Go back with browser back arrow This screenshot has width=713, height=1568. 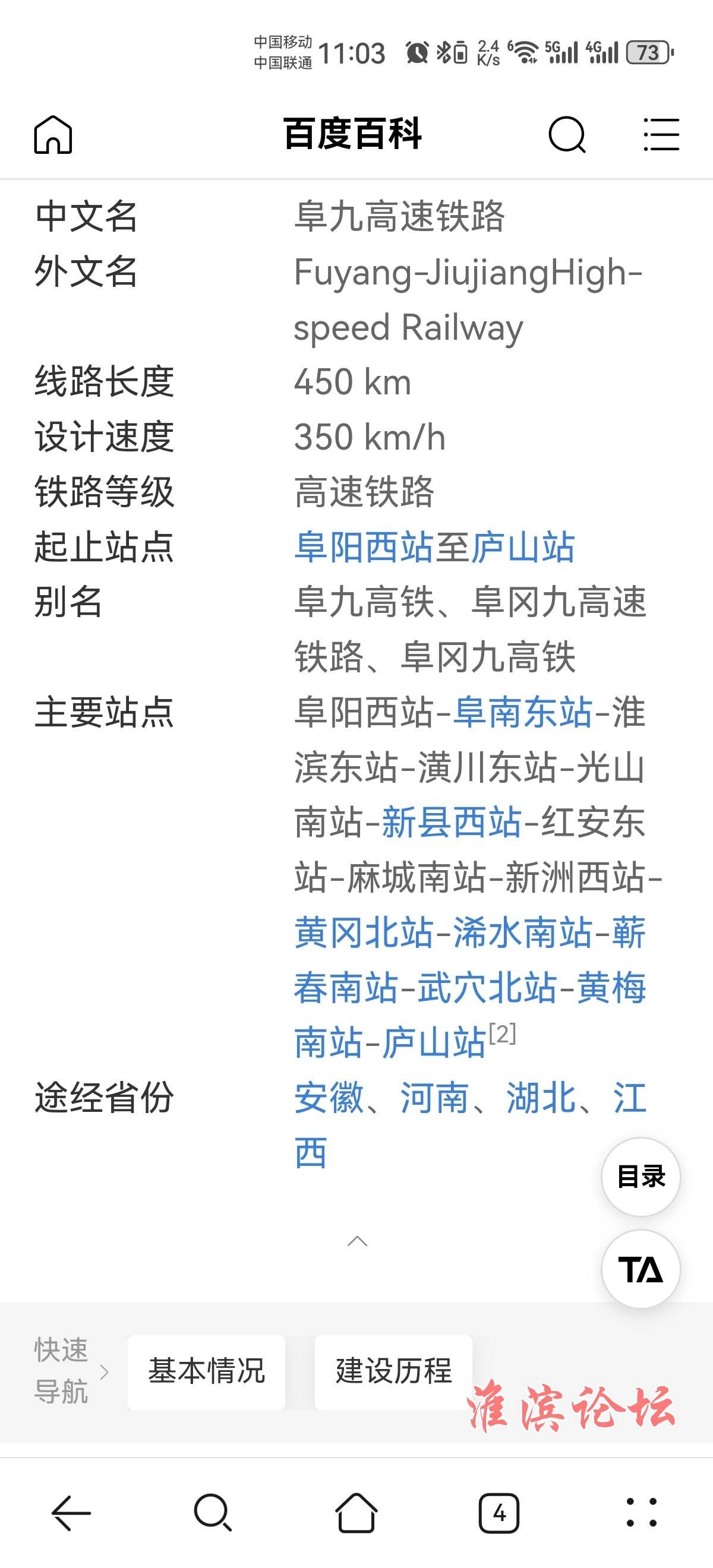coord(71,1513)
